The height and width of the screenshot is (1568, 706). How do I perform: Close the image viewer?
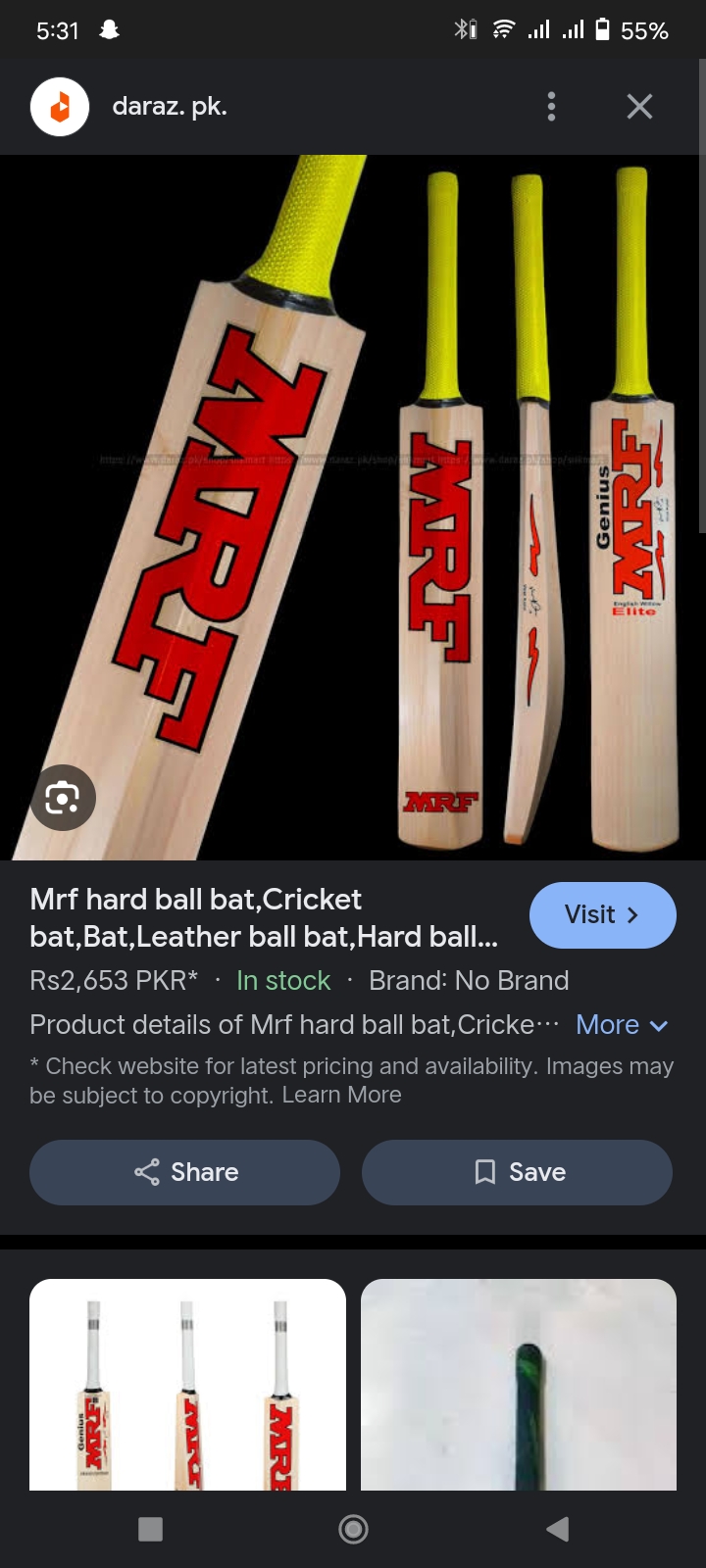click(639, 107)
